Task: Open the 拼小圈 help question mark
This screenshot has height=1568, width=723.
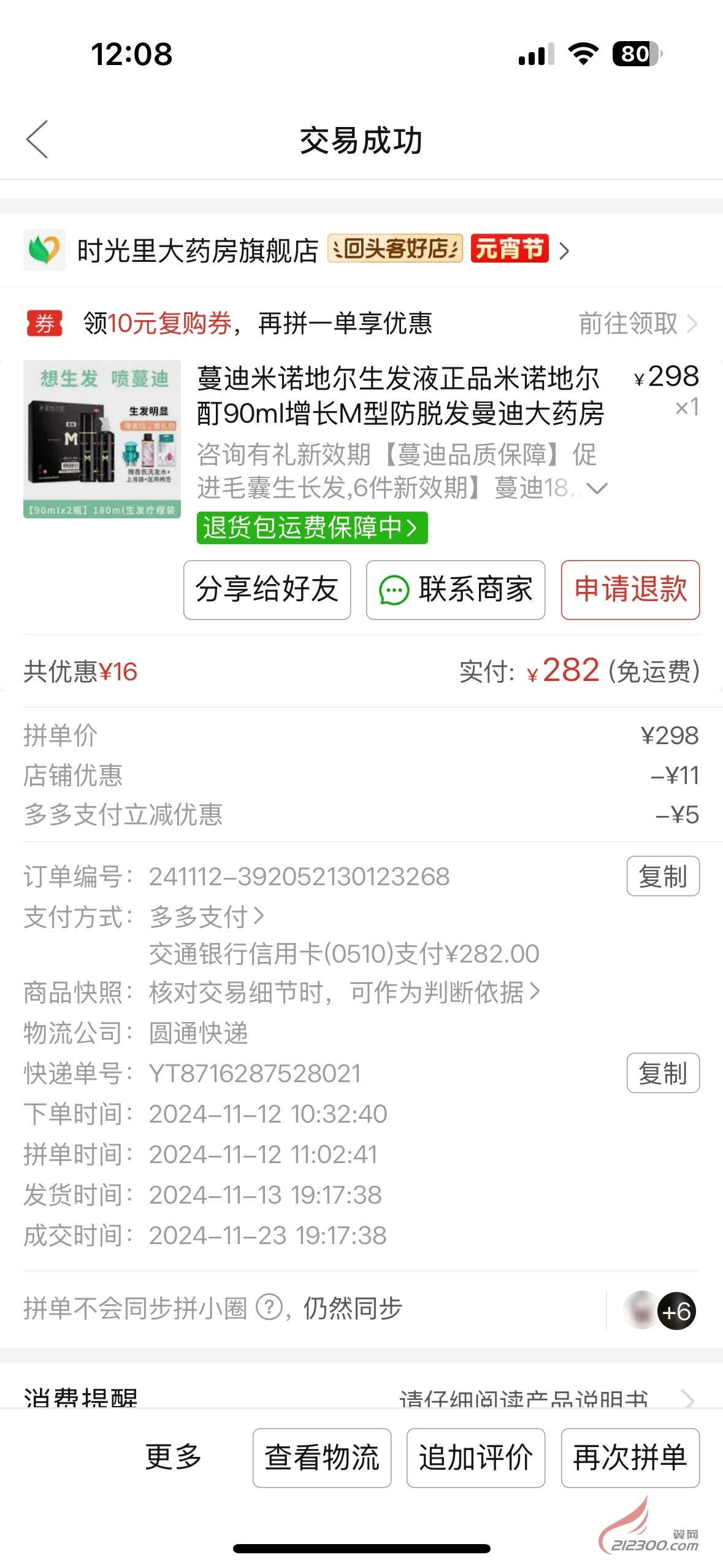Action: click(x=269, y=1307)
